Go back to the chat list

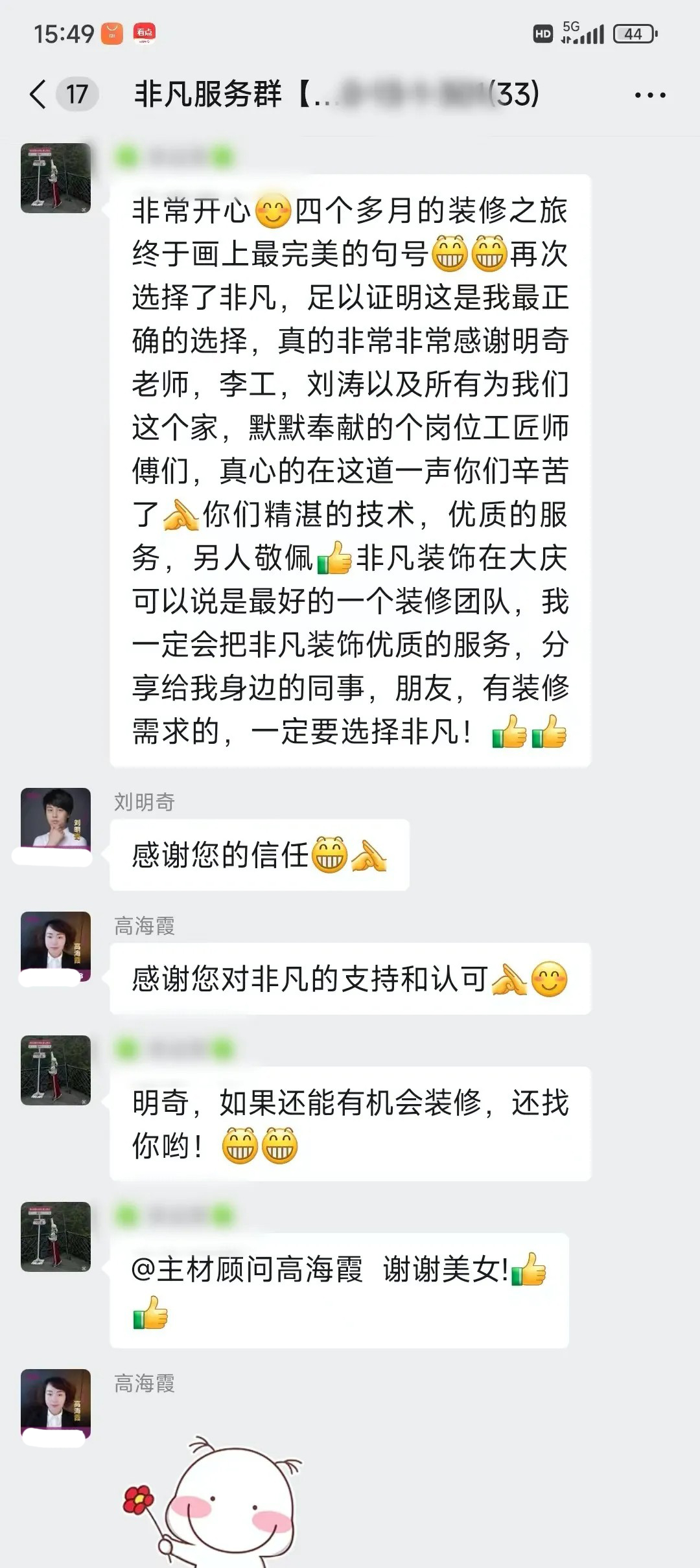tap(39, 95)
